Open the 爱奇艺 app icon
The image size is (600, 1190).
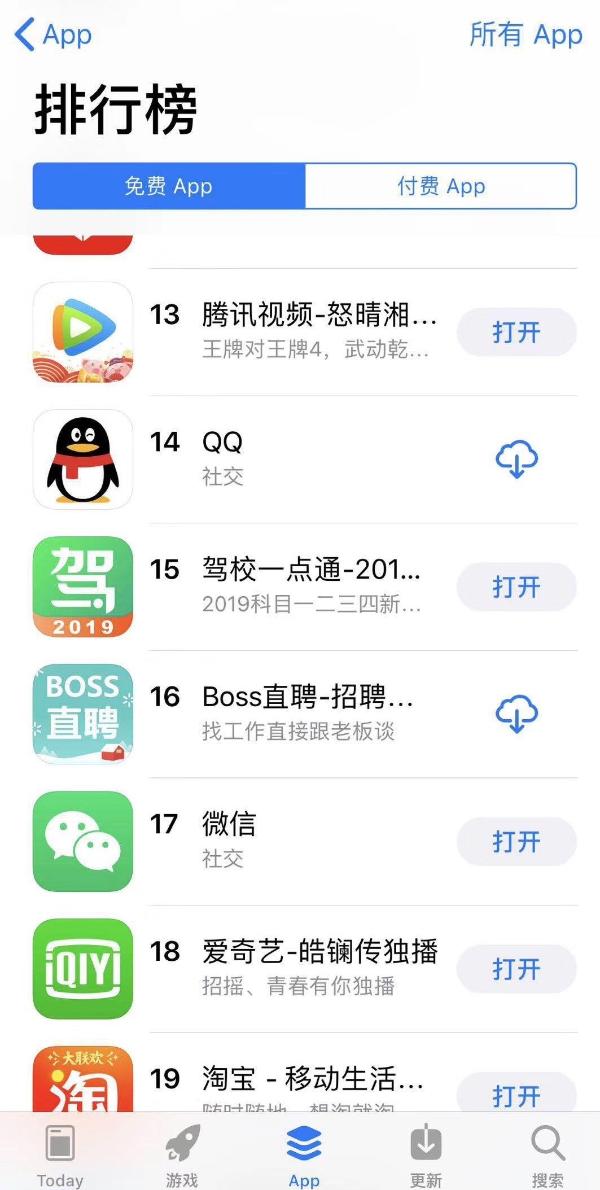point(83,968)
